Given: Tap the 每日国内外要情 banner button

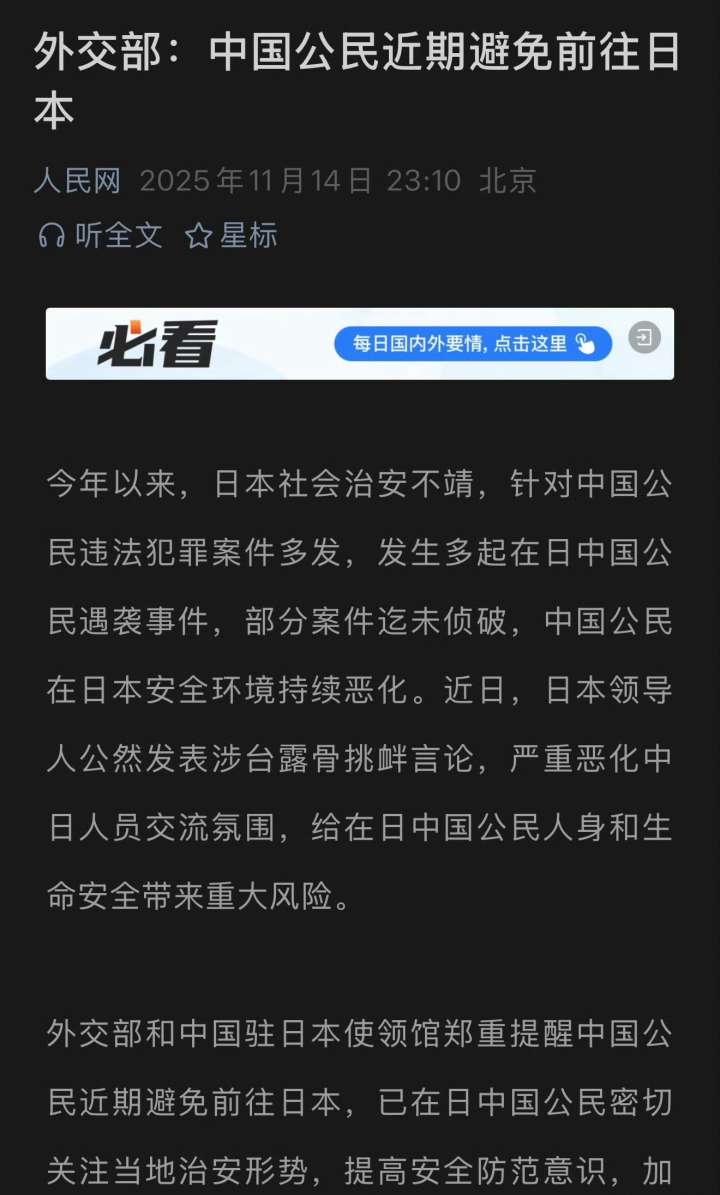Looking at the screenshot, I should (472, 344).
